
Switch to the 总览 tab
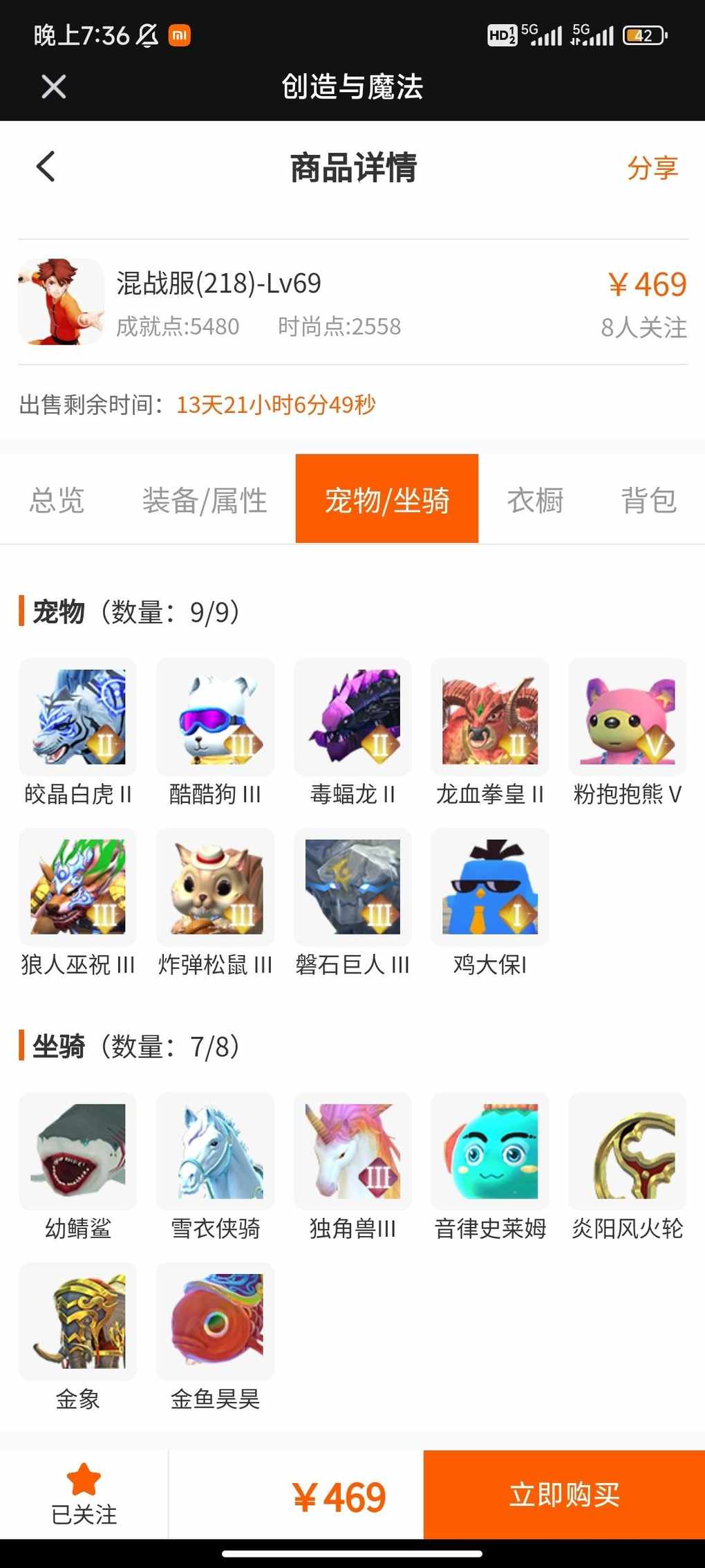pos(57,500)
